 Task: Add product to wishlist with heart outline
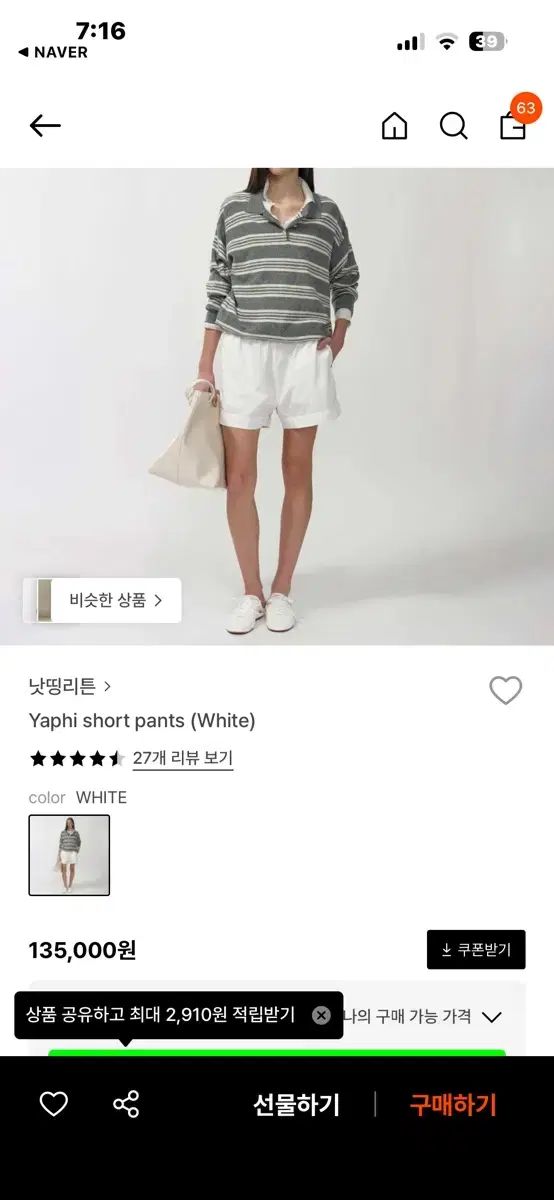505,690
